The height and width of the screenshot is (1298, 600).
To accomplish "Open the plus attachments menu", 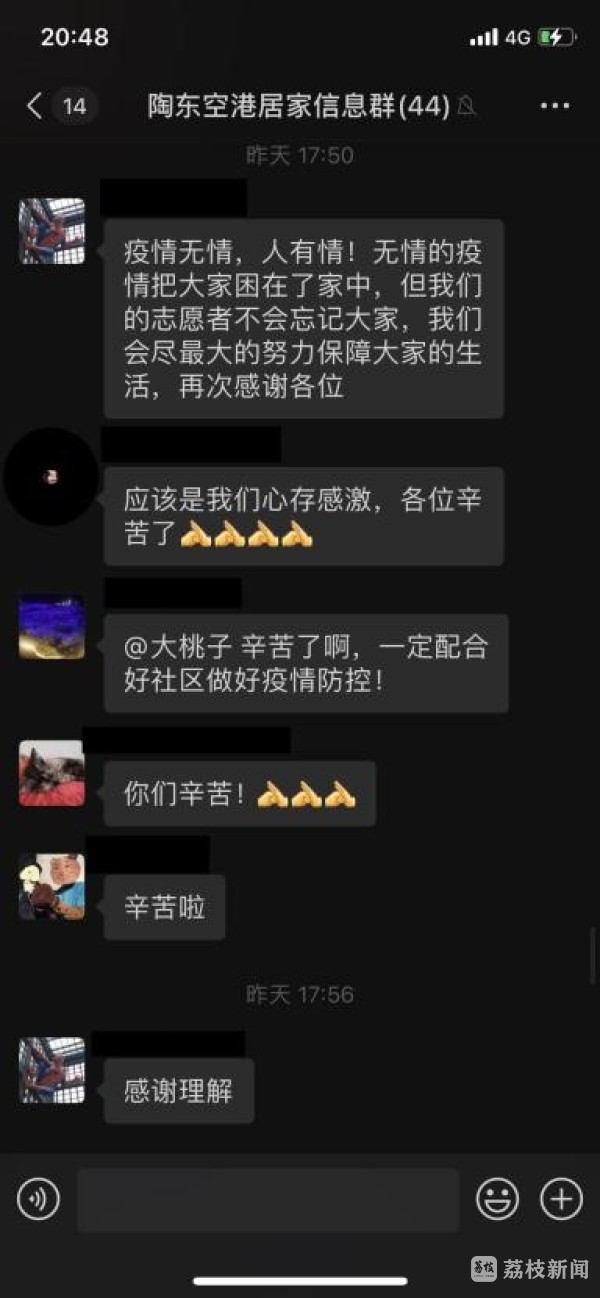I will click(x=561, y=1198).
